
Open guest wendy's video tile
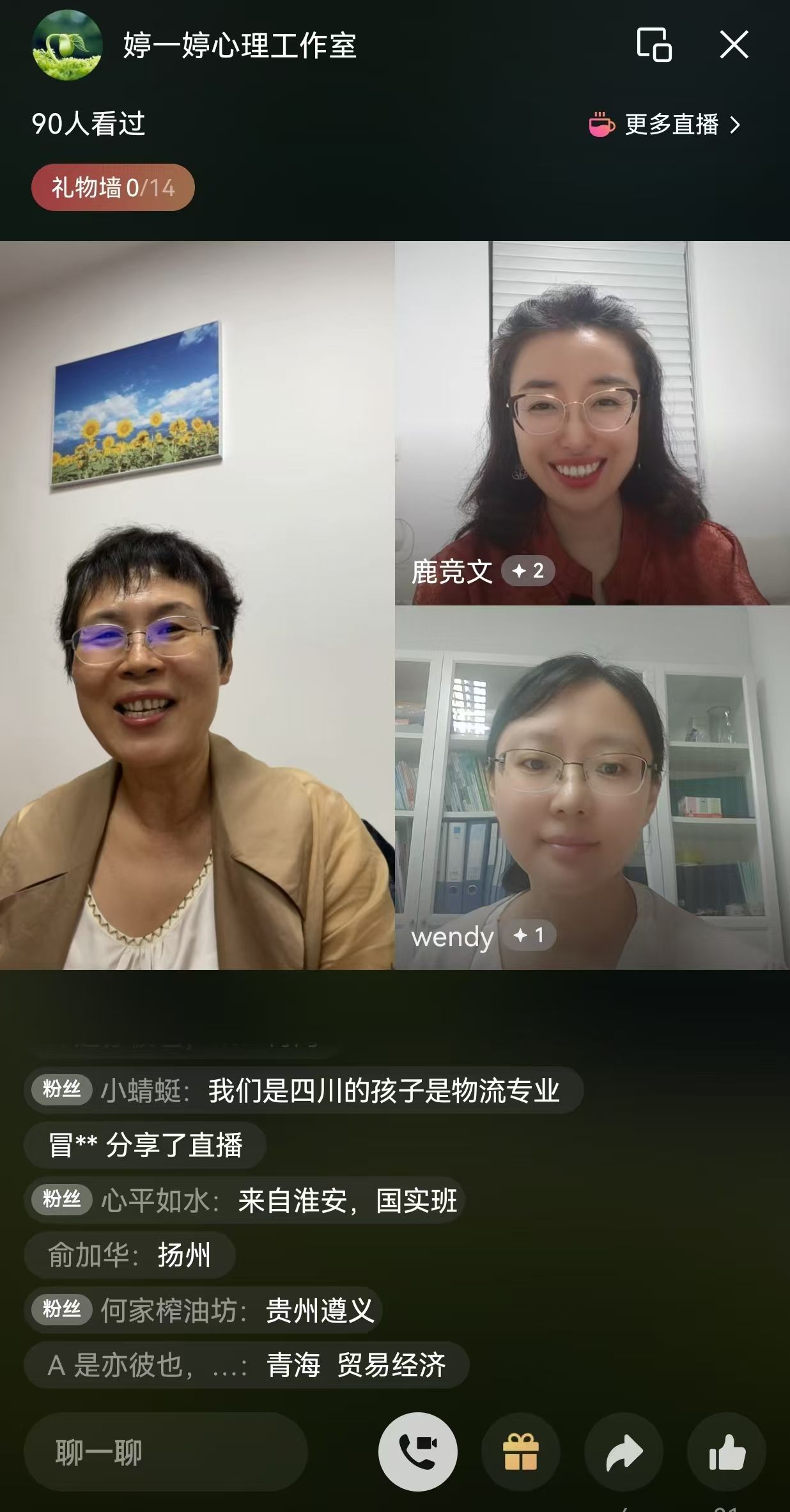pyautogui.click(x=592, y=788)
